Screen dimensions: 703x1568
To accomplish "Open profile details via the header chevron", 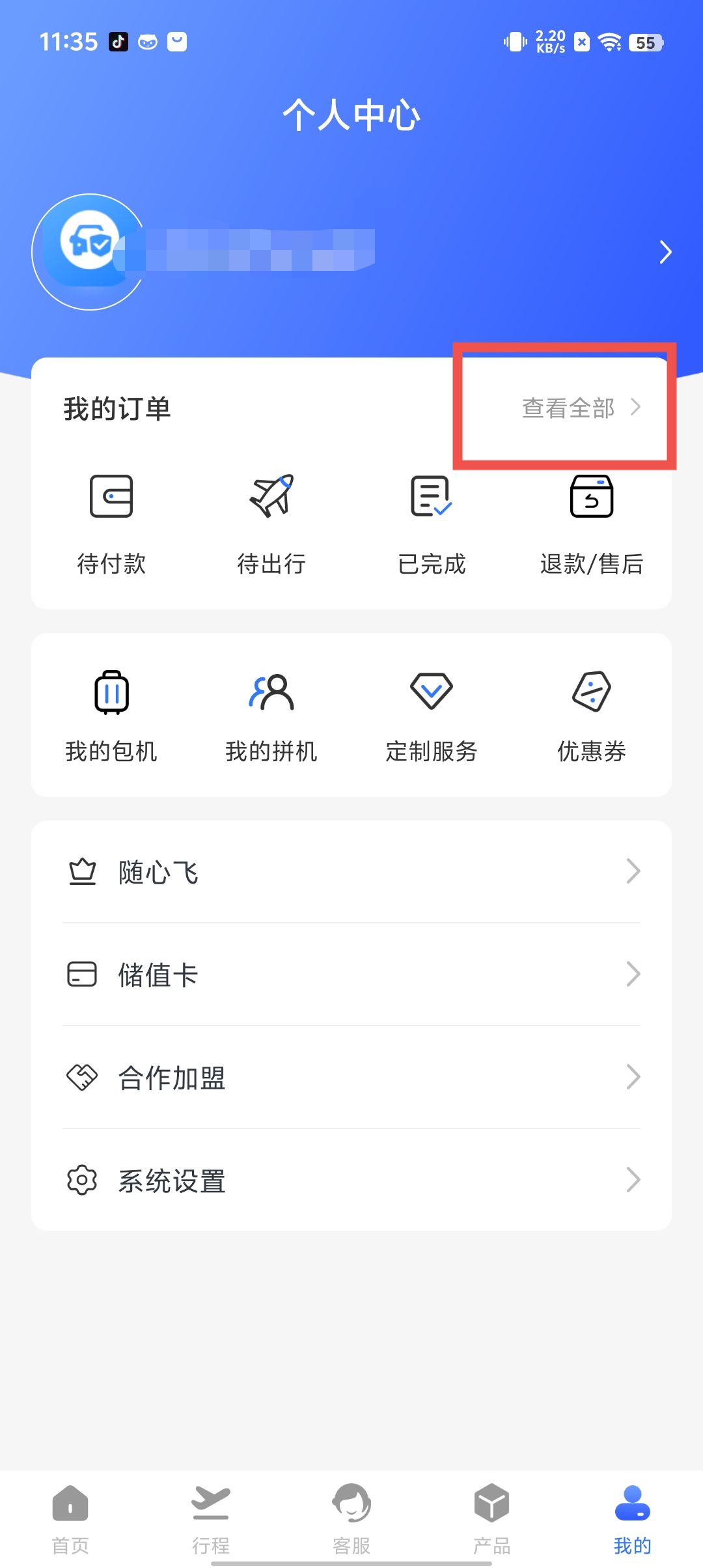I will point(665,252).
